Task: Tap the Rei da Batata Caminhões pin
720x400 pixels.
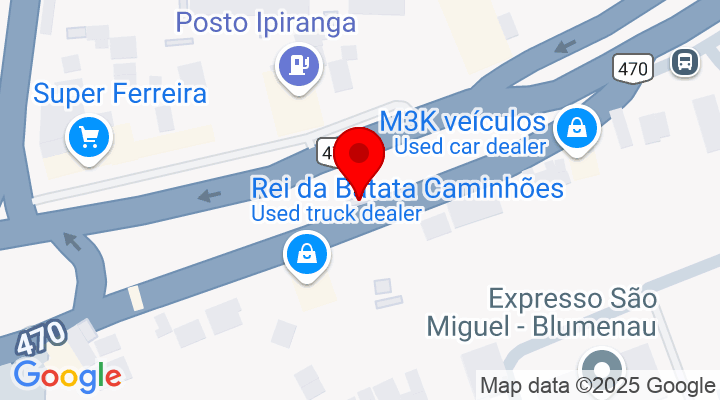Action: pyautogui.click(x=308, y=253)
